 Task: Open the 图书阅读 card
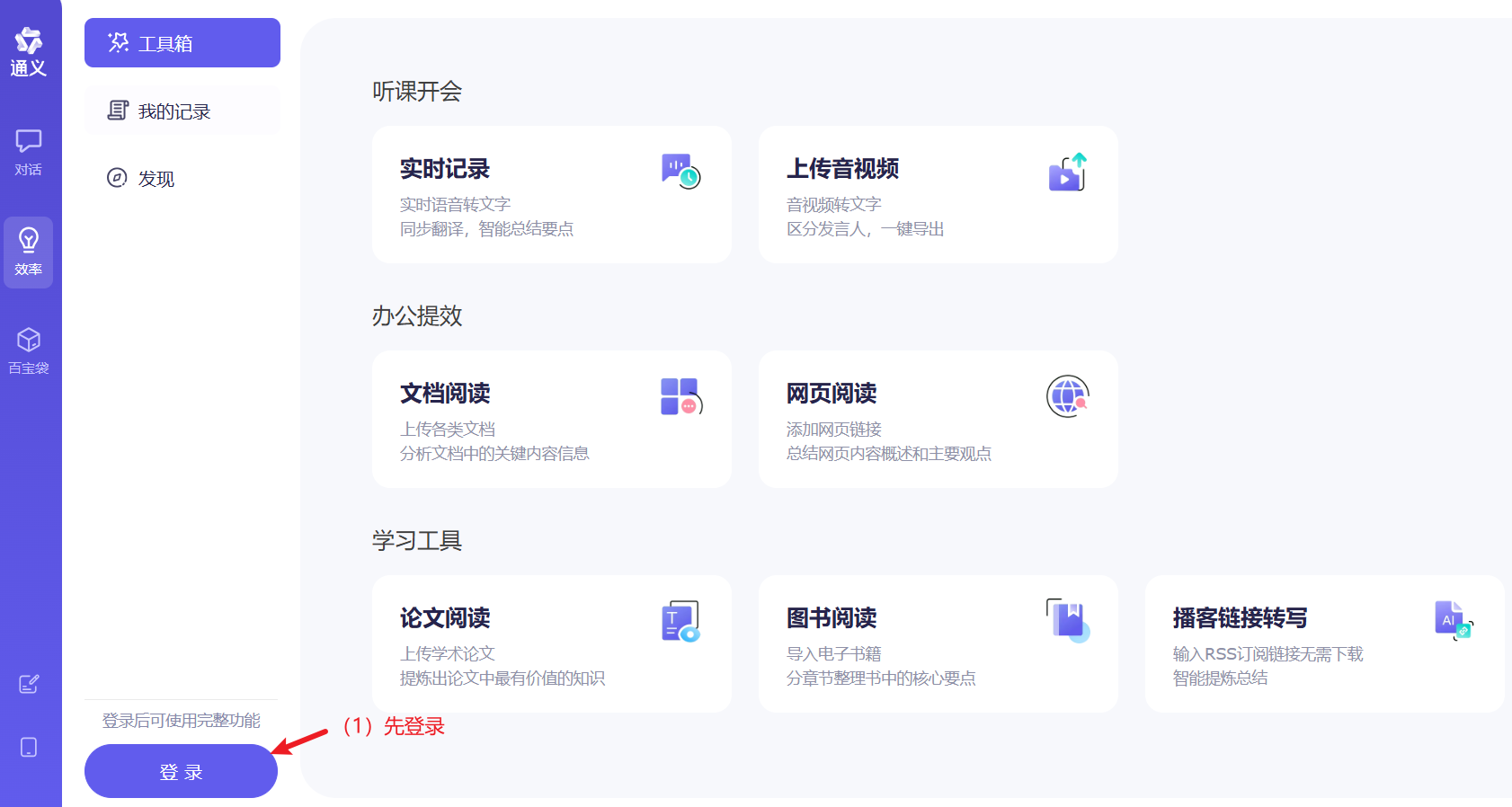(938, 643)
